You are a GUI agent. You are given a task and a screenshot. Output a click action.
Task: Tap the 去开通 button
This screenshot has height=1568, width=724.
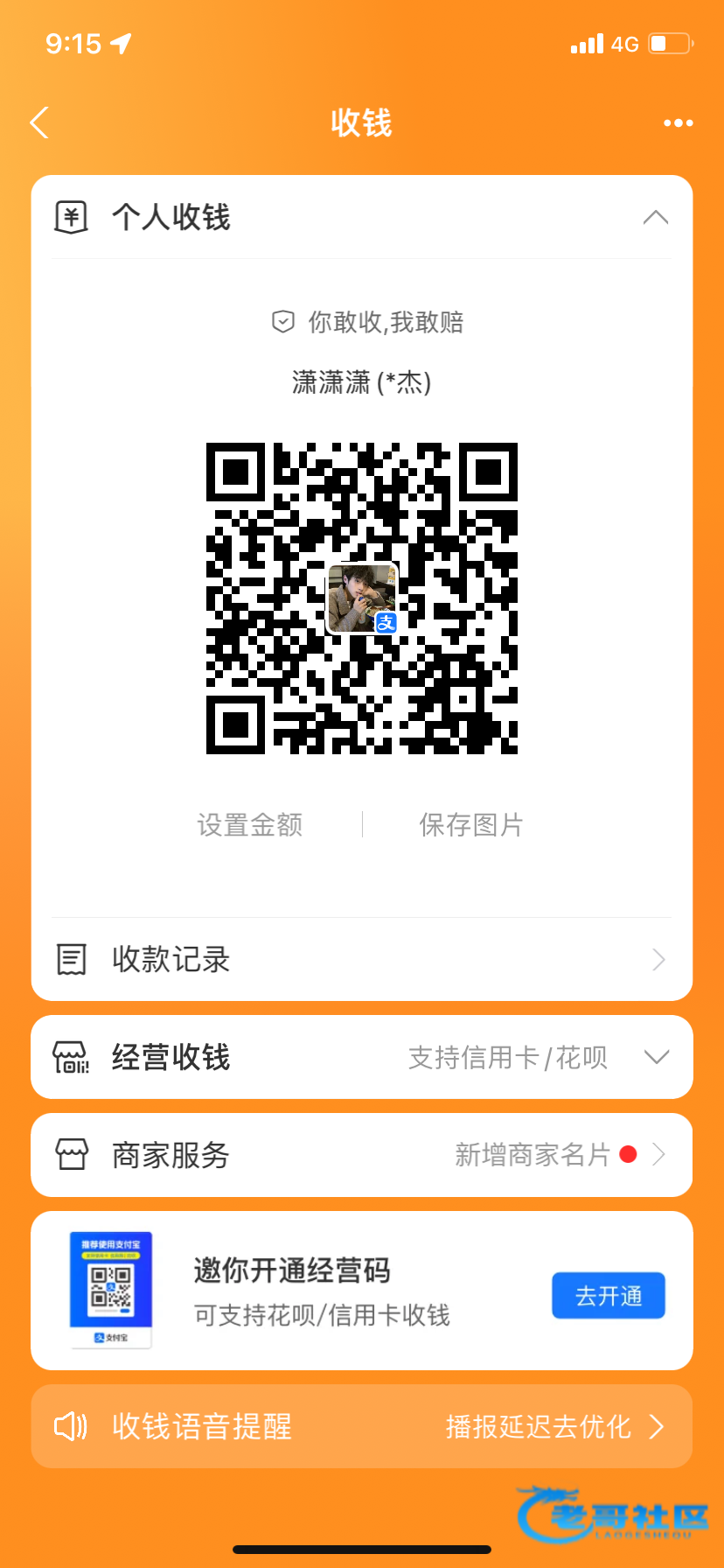608,1295
